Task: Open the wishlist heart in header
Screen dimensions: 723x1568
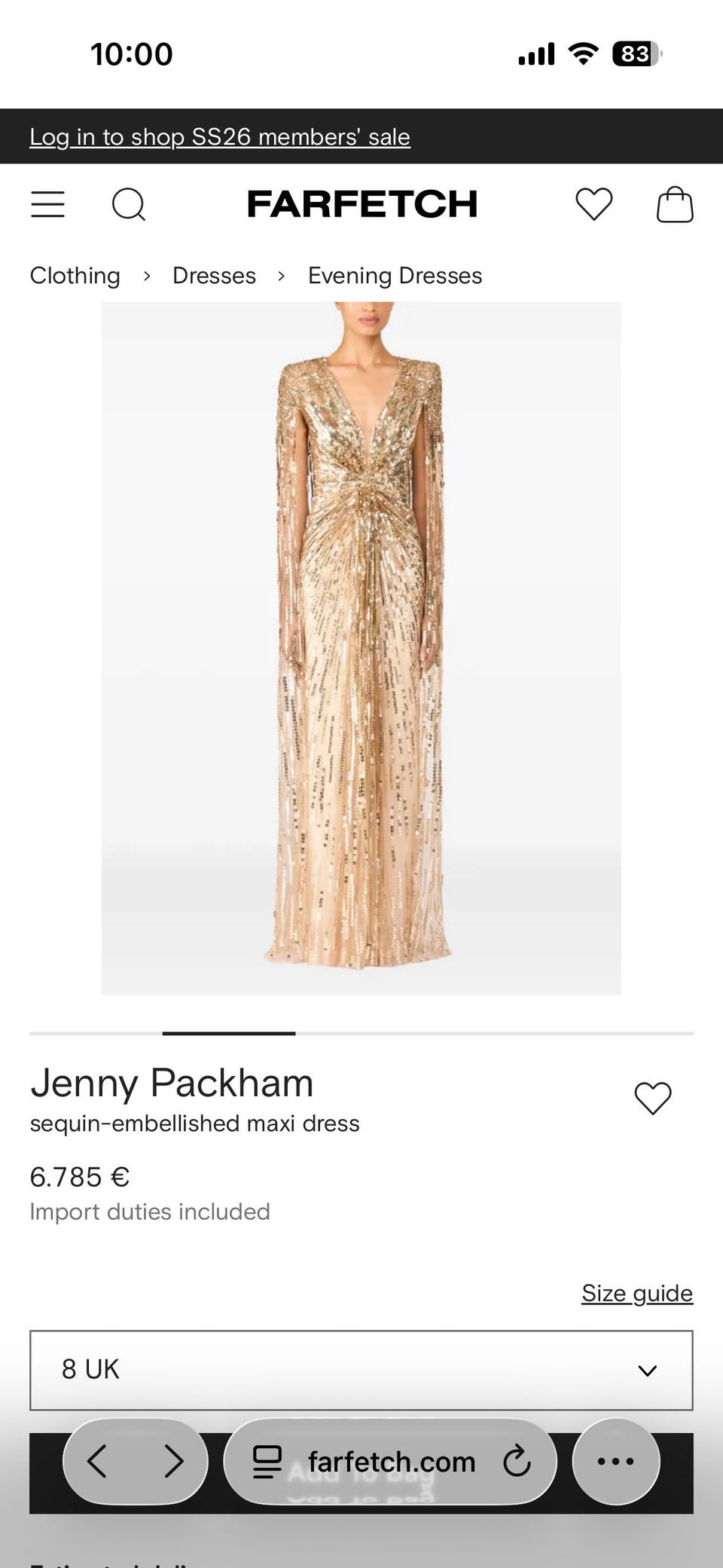Action: click(594, 204)
